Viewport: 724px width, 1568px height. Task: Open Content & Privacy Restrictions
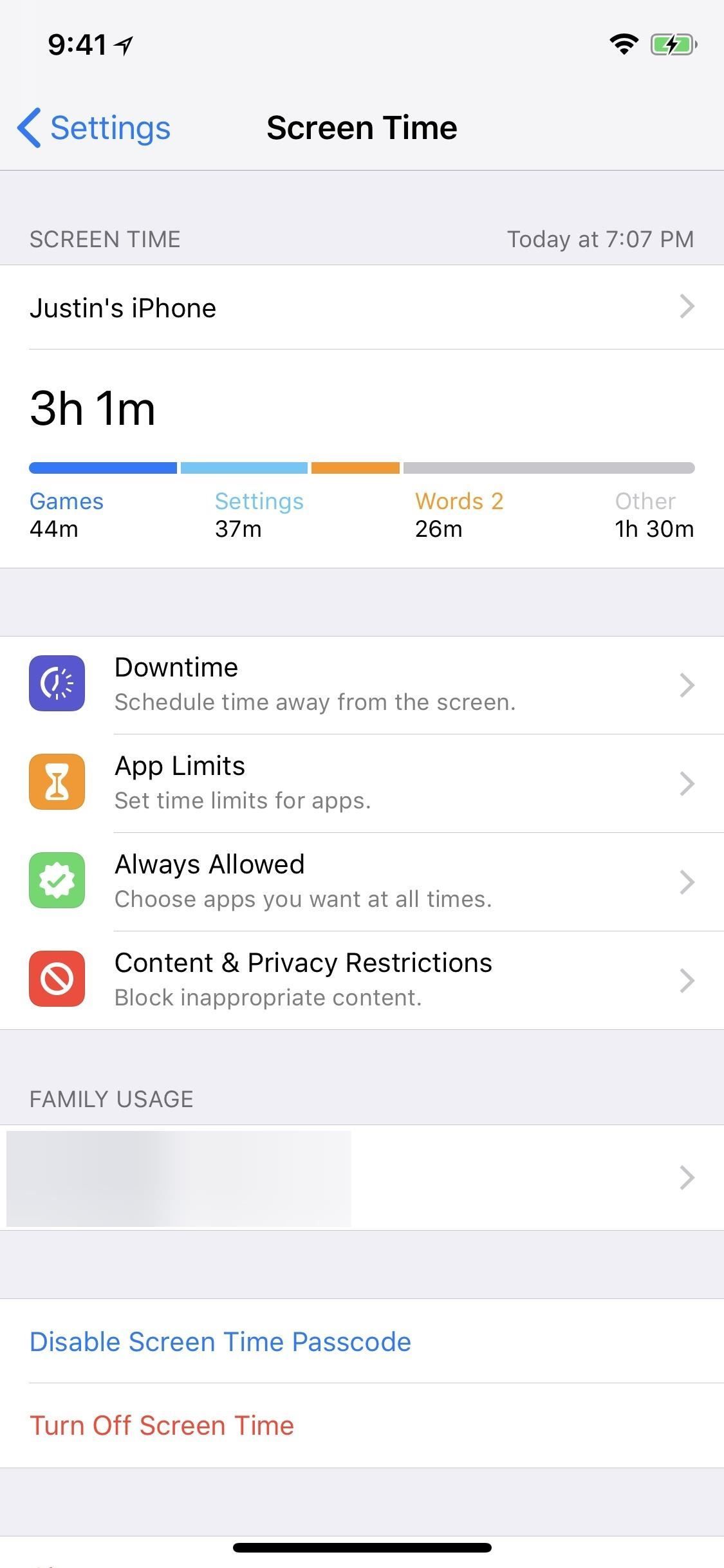360,980
